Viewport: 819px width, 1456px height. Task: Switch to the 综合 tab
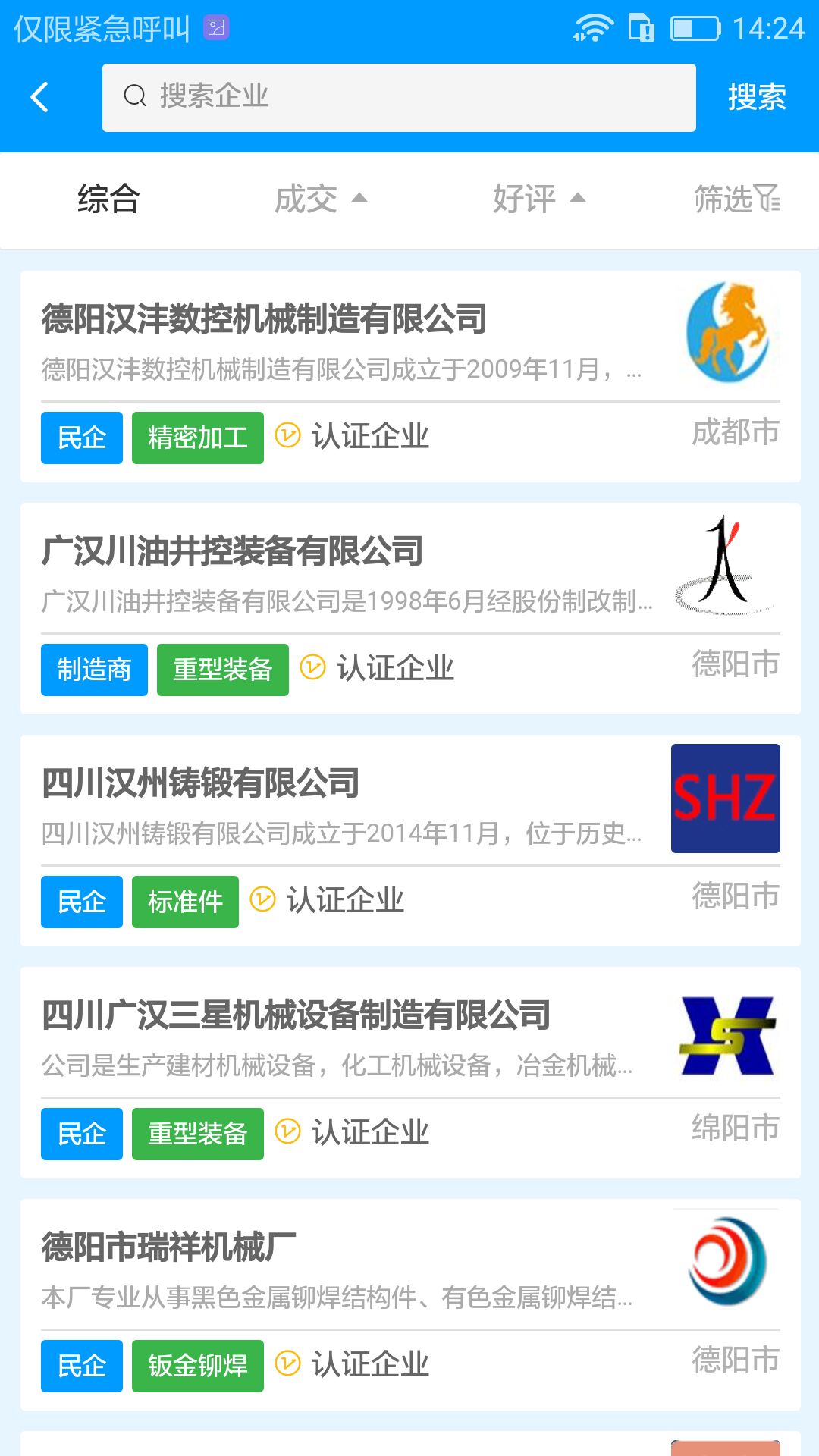coord(106,199)
